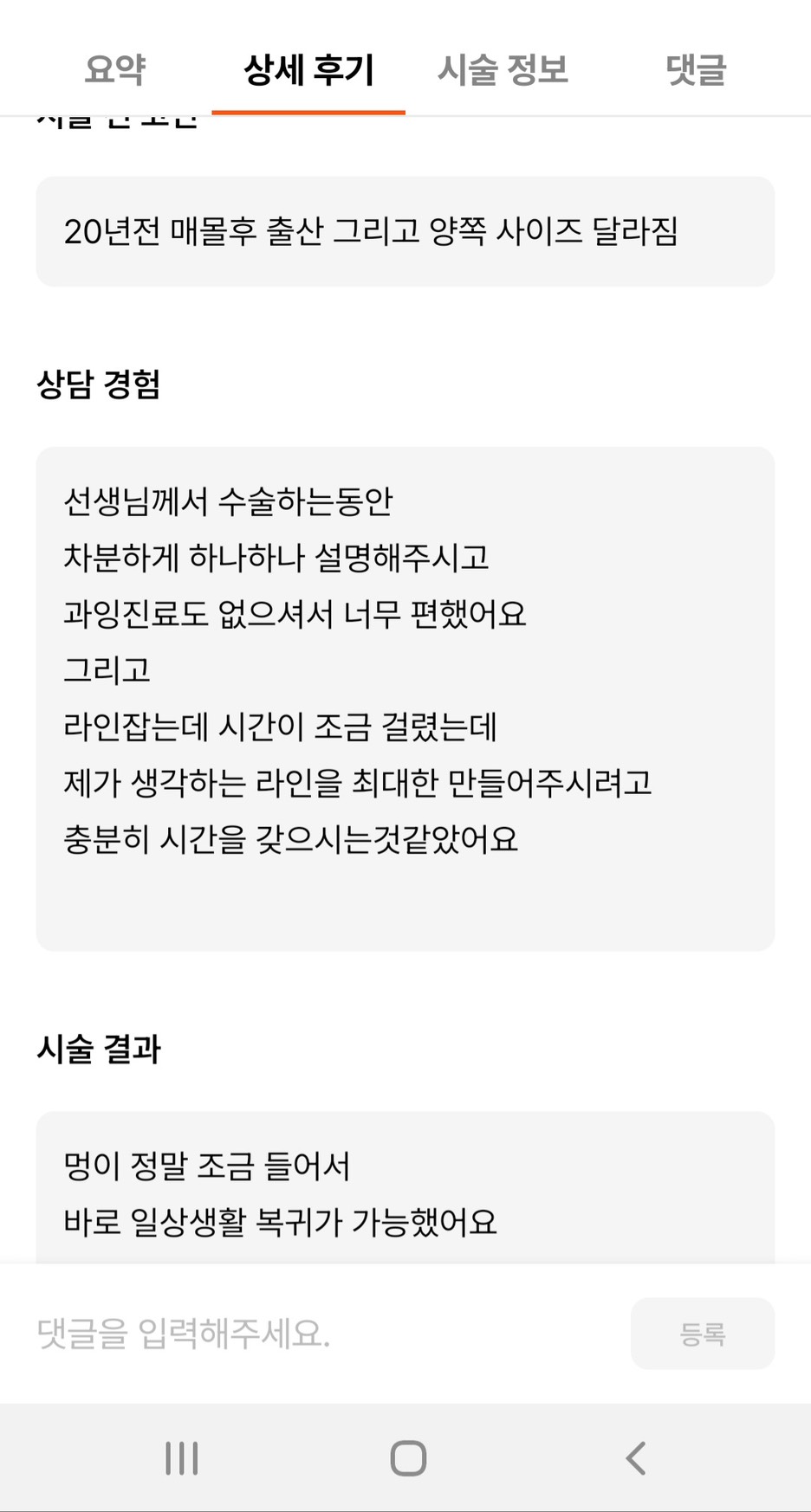Select the 상세 후기 tab

(x=308, y=69)
